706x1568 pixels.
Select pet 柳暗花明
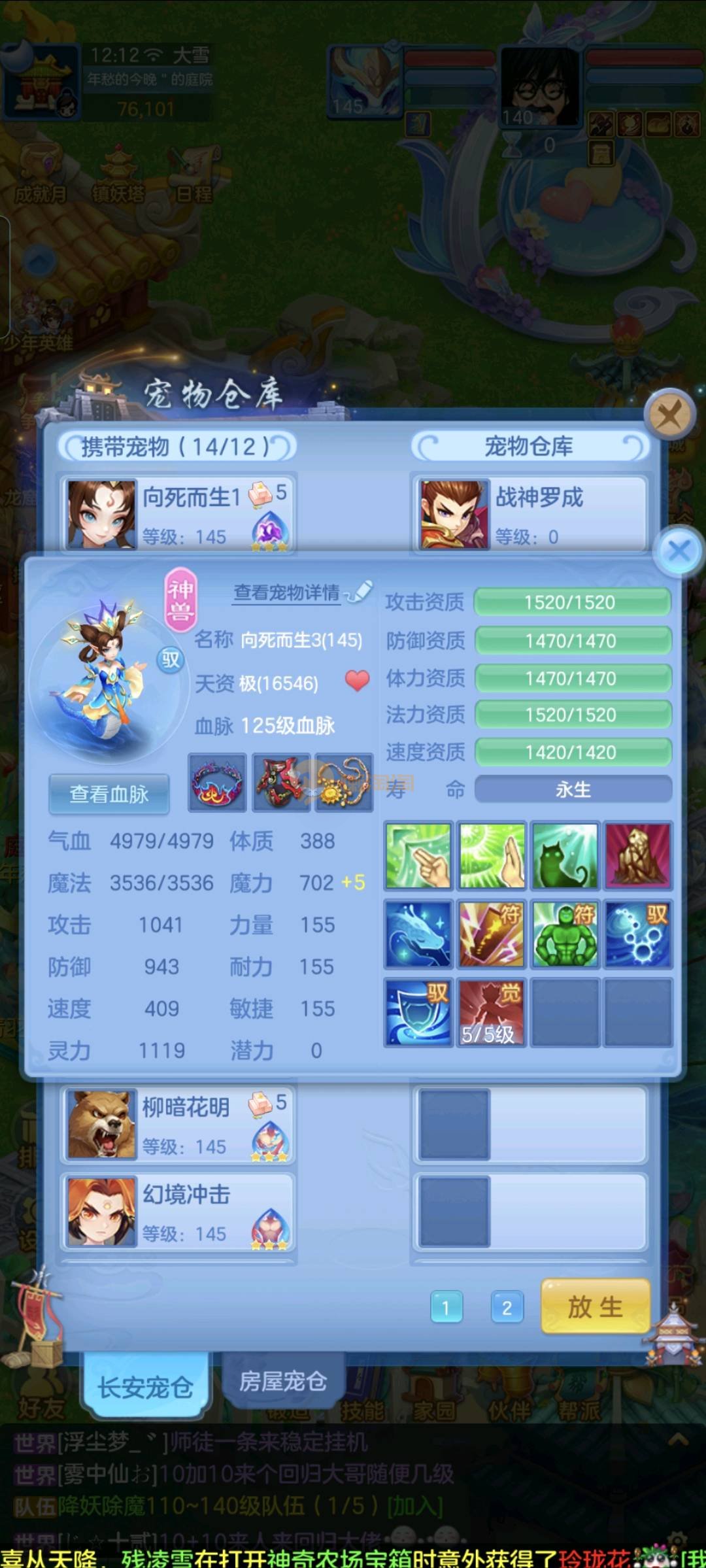tap(176, 1123)
